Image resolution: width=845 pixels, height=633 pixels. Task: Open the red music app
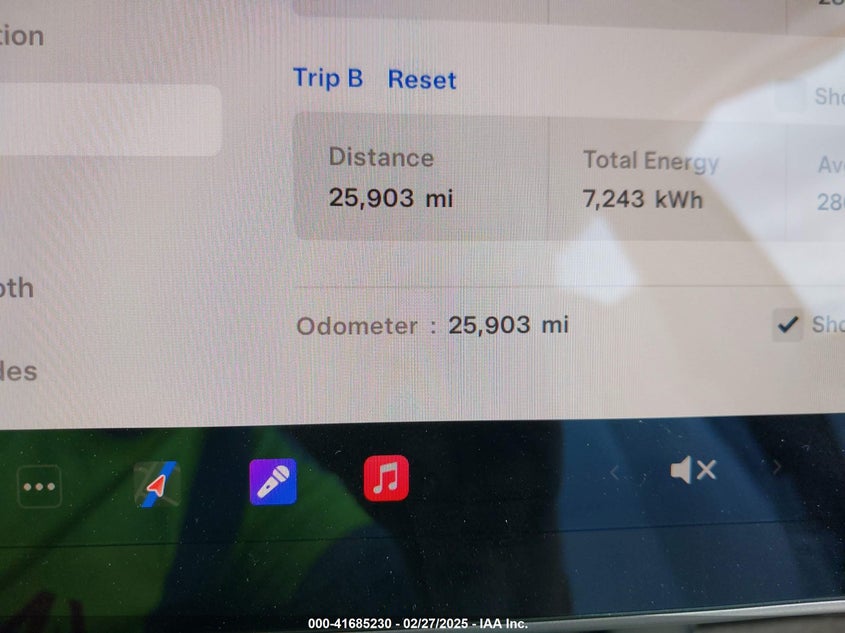click(386, 477)
